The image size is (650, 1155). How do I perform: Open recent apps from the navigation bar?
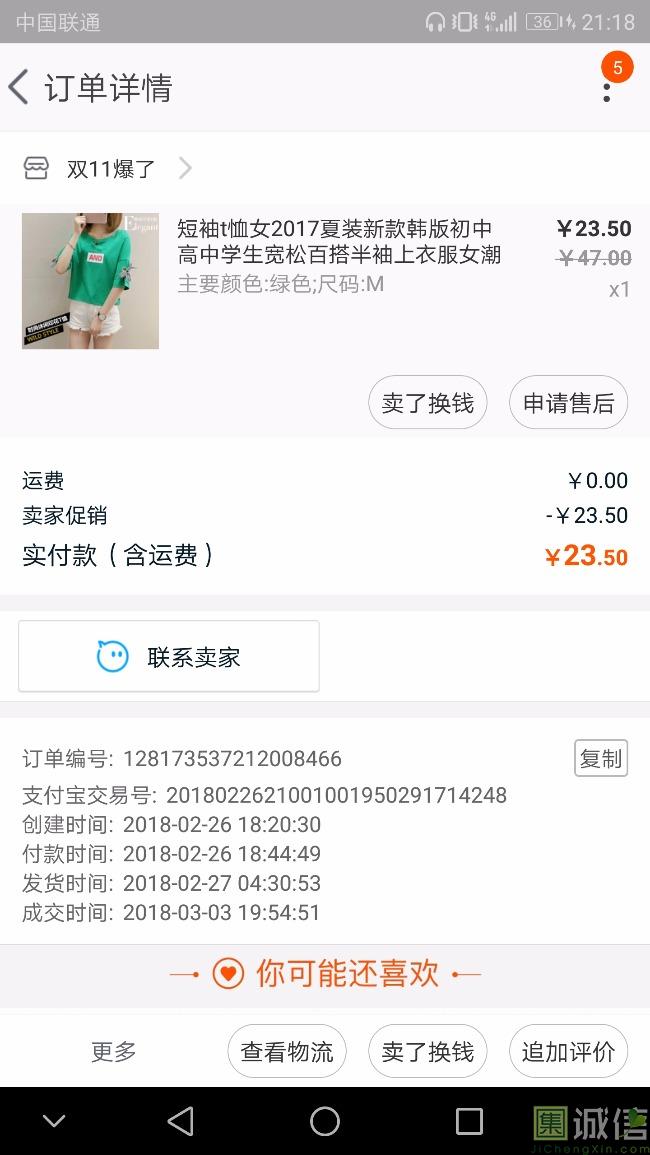click(x=469, y=1121)
